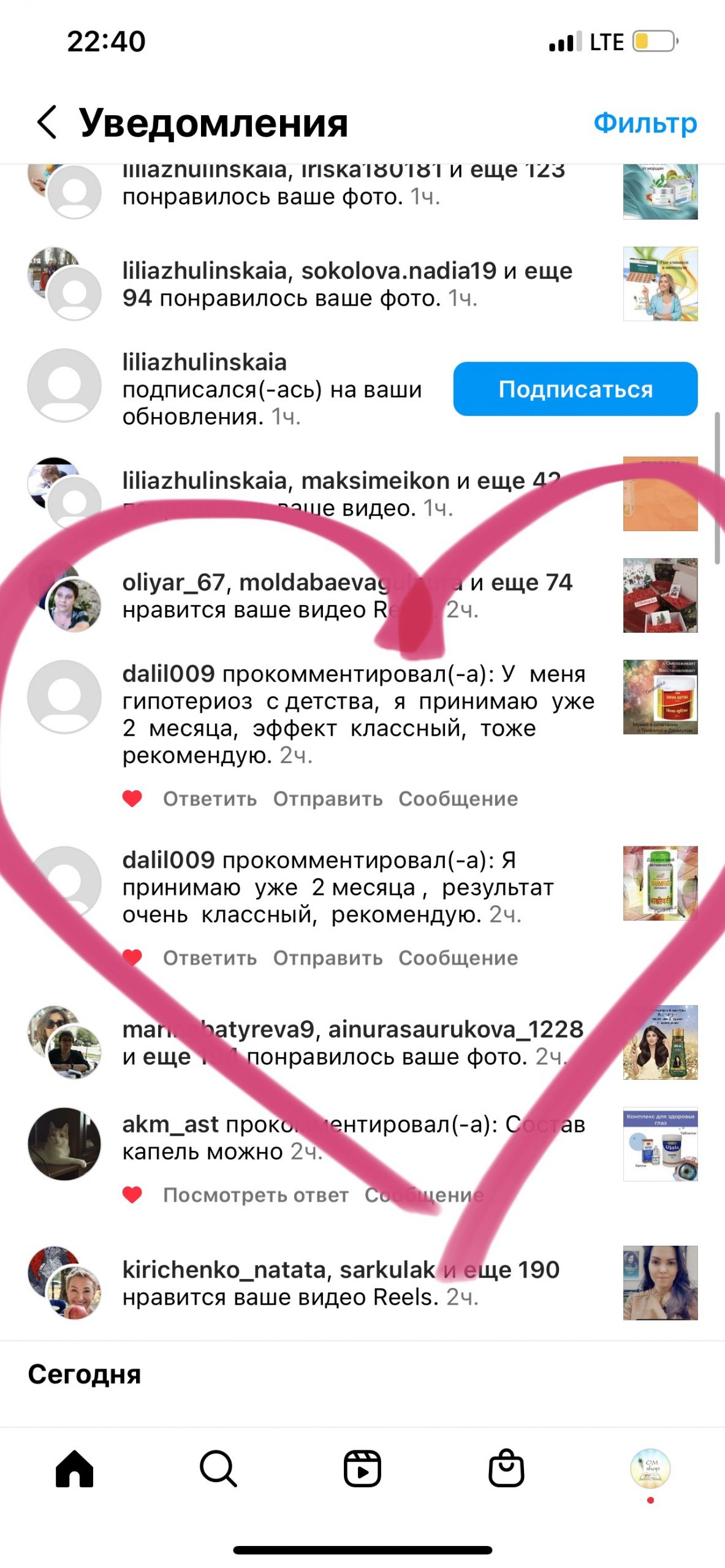Screen dimensions: 725x1568
Task: Tap Ответить under dalil009's гипотериоз comment
Action: pos(210,799)
